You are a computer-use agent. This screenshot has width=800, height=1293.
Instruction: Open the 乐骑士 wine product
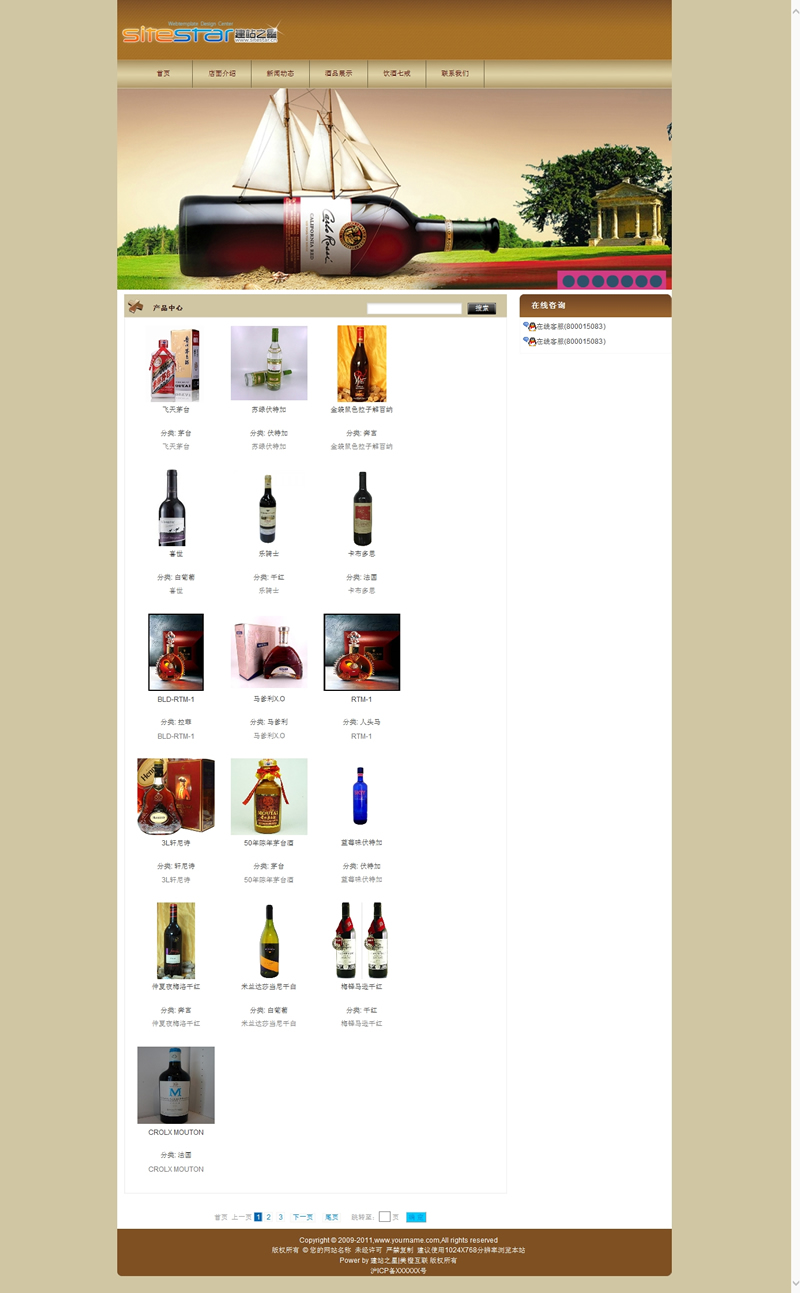pos(268,508)
